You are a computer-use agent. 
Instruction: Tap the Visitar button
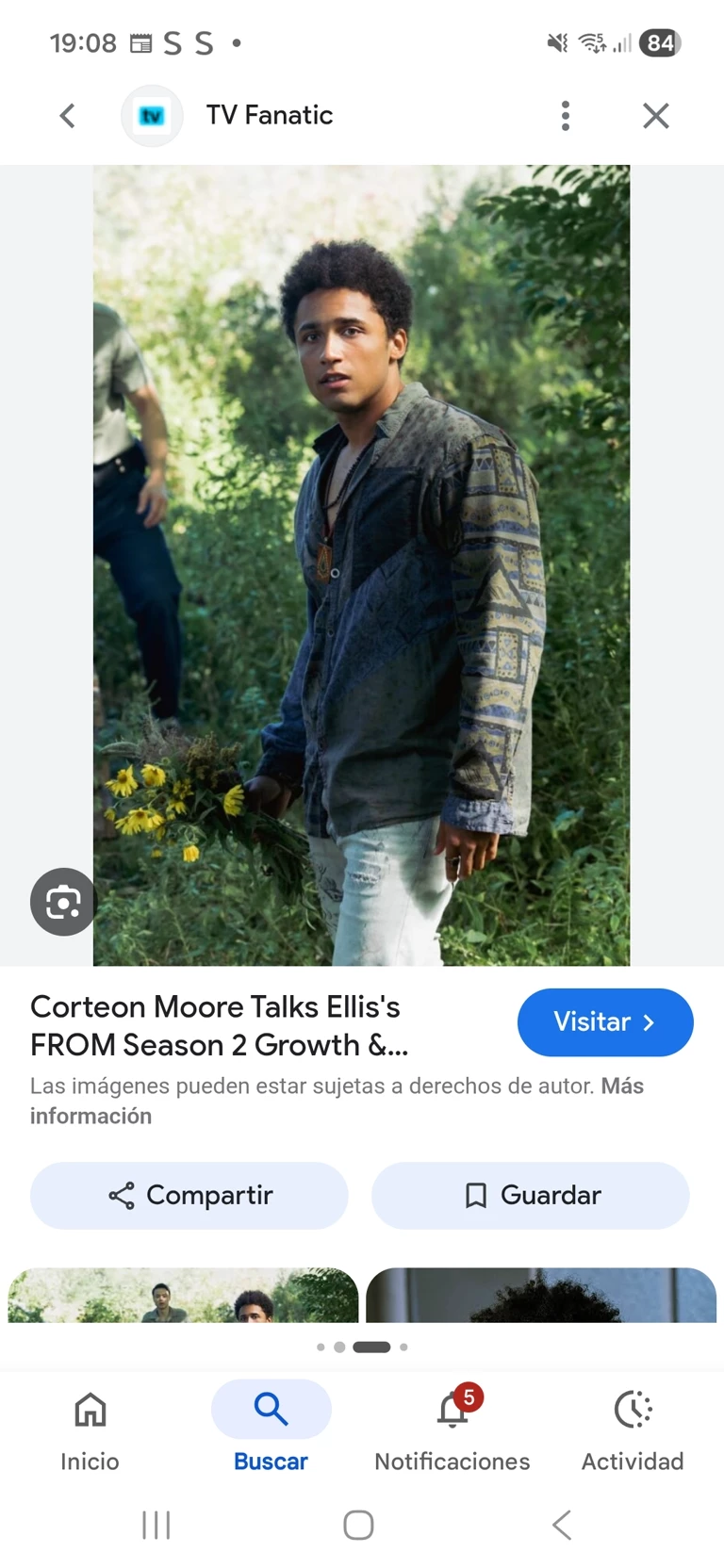point(604,1022)
